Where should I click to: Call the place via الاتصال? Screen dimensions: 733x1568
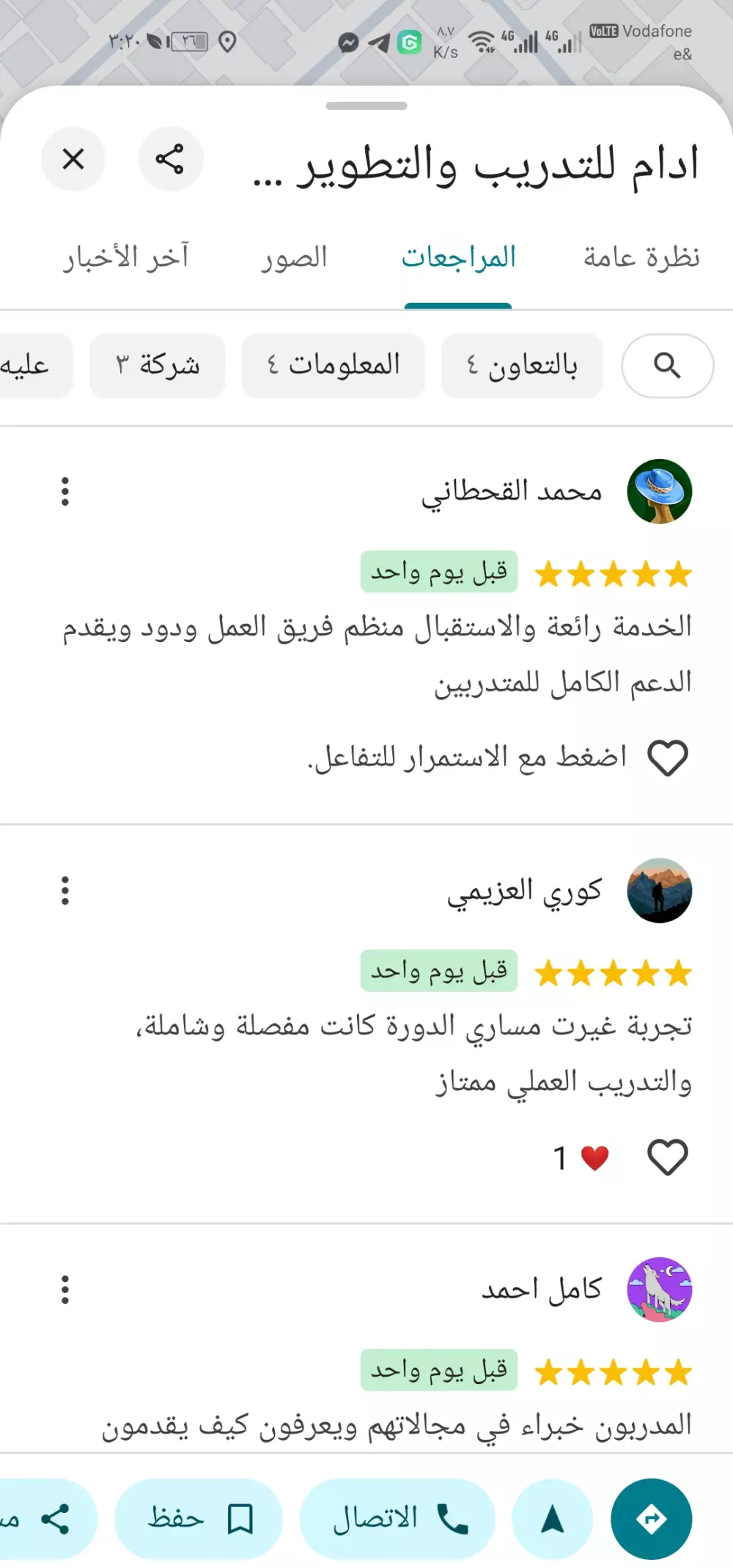point(397,1519)
